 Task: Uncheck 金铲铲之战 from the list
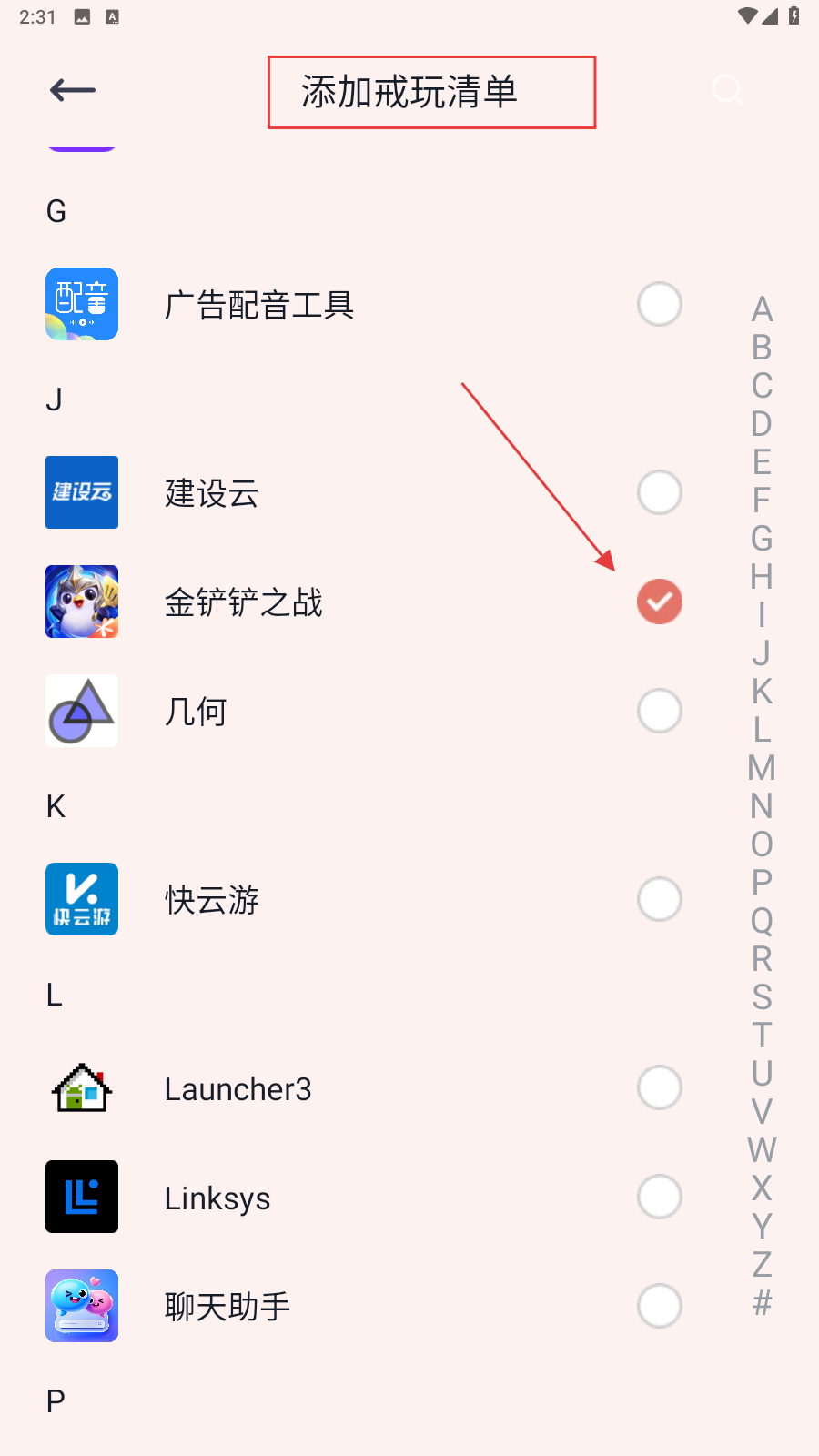coord(660,602)
